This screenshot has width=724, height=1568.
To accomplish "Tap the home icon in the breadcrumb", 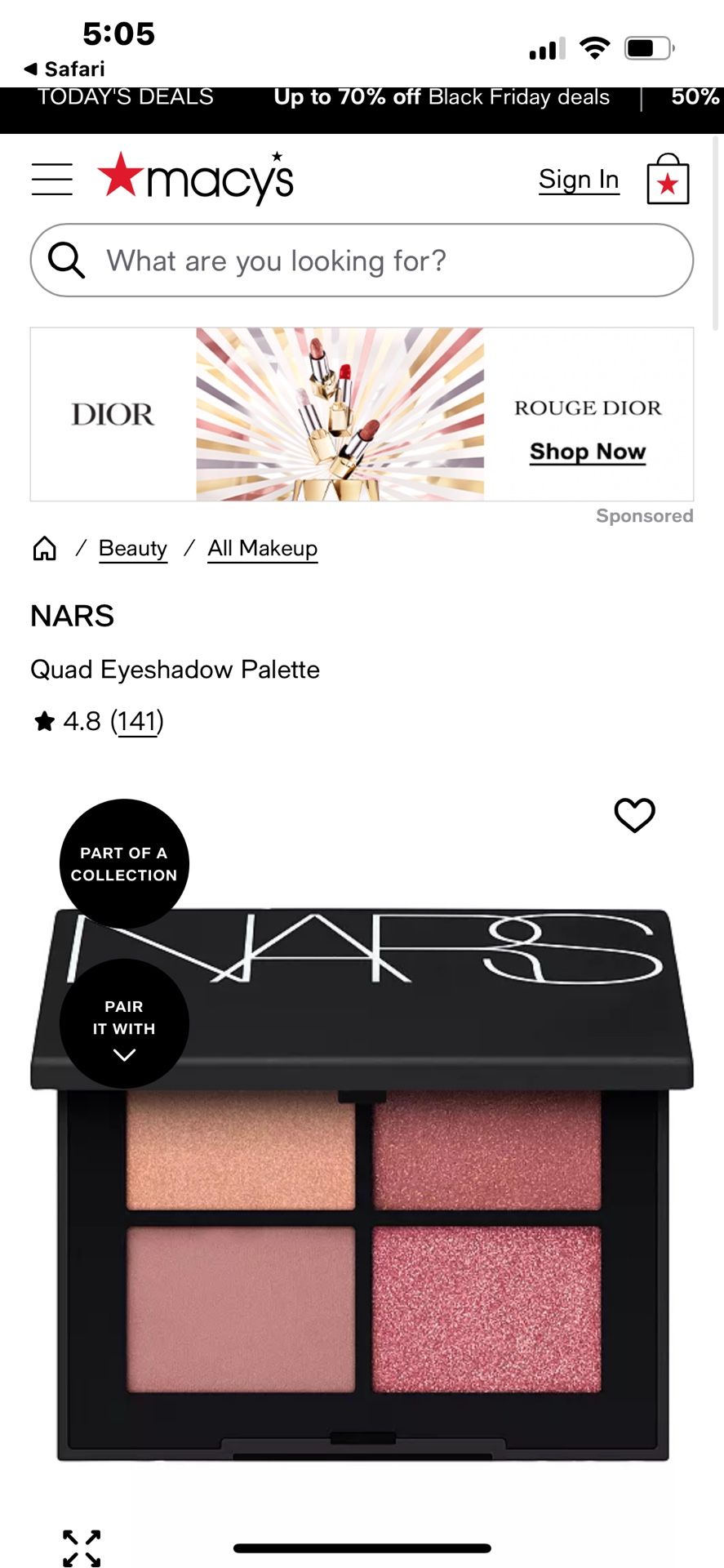I will [43, 548].
